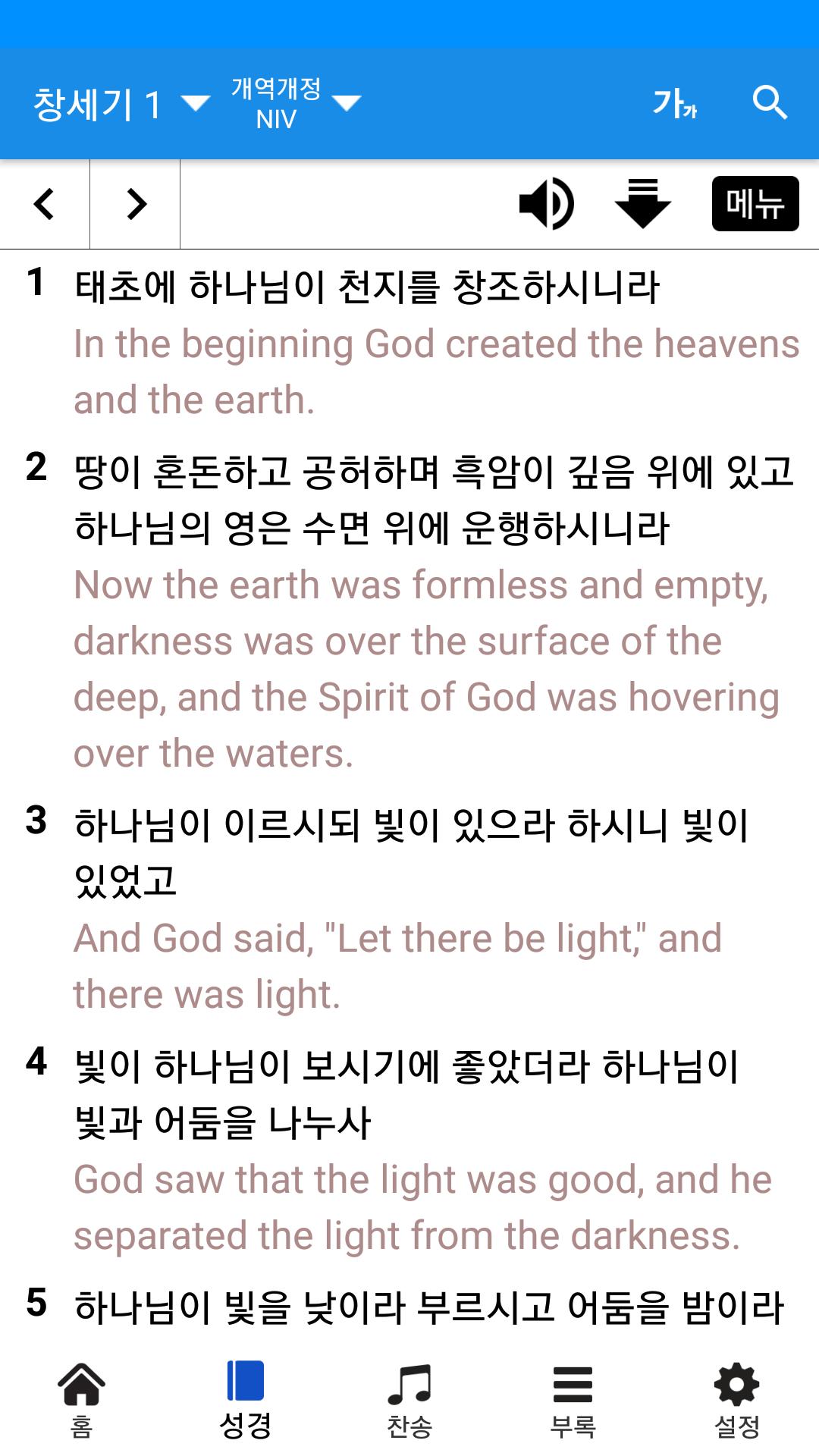Screen dimensions: 819x1456
Task: Change the 개역개정 NIV translation selection
Action: [x=296, y=104]
